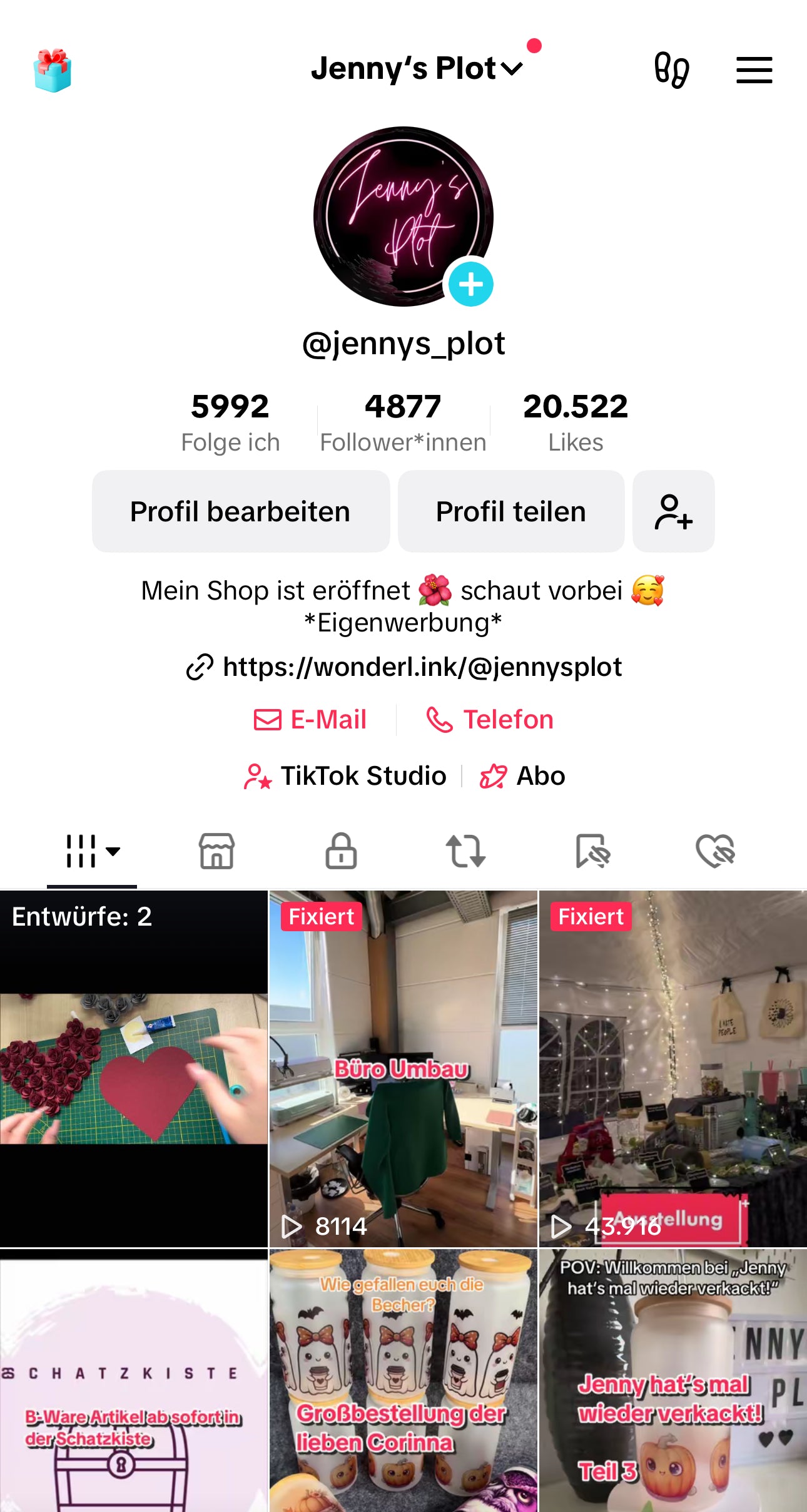Open the hamburger menu
Image resolution: width=807 pixels, height=1512 pixels.
pyautogui.click(x=754, y=69)
